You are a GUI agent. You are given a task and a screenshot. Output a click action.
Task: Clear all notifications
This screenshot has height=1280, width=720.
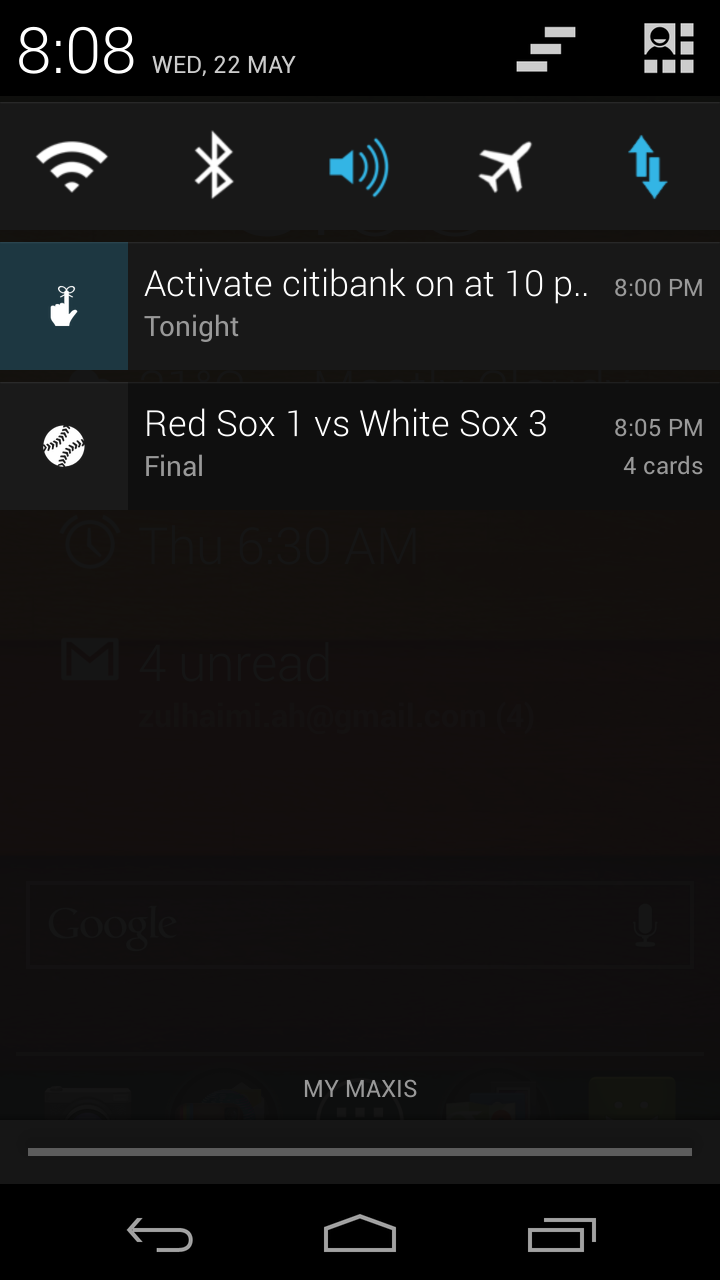click(546, 49)
